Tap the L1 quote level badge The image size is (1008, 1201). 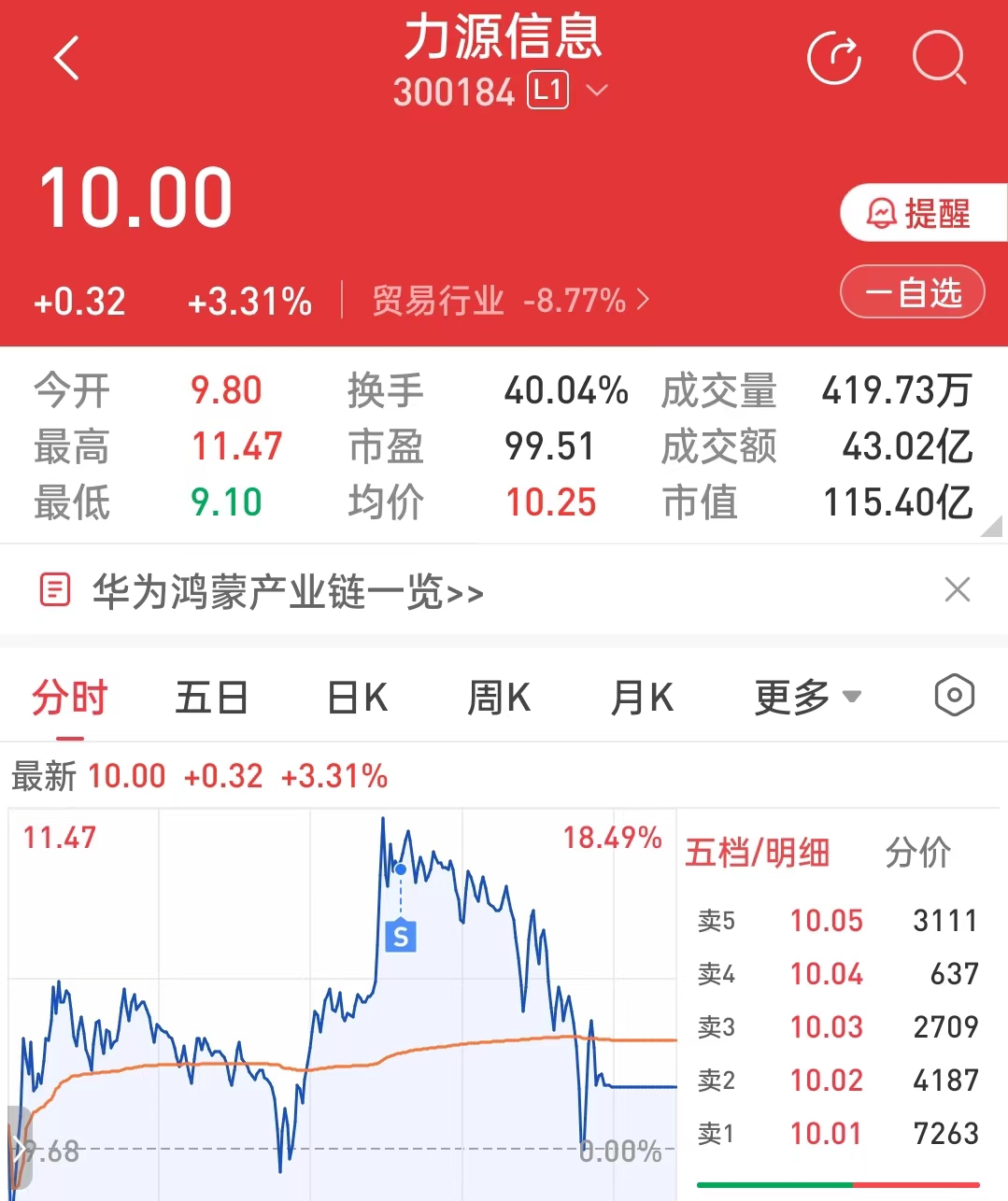(x=547, y=92)
